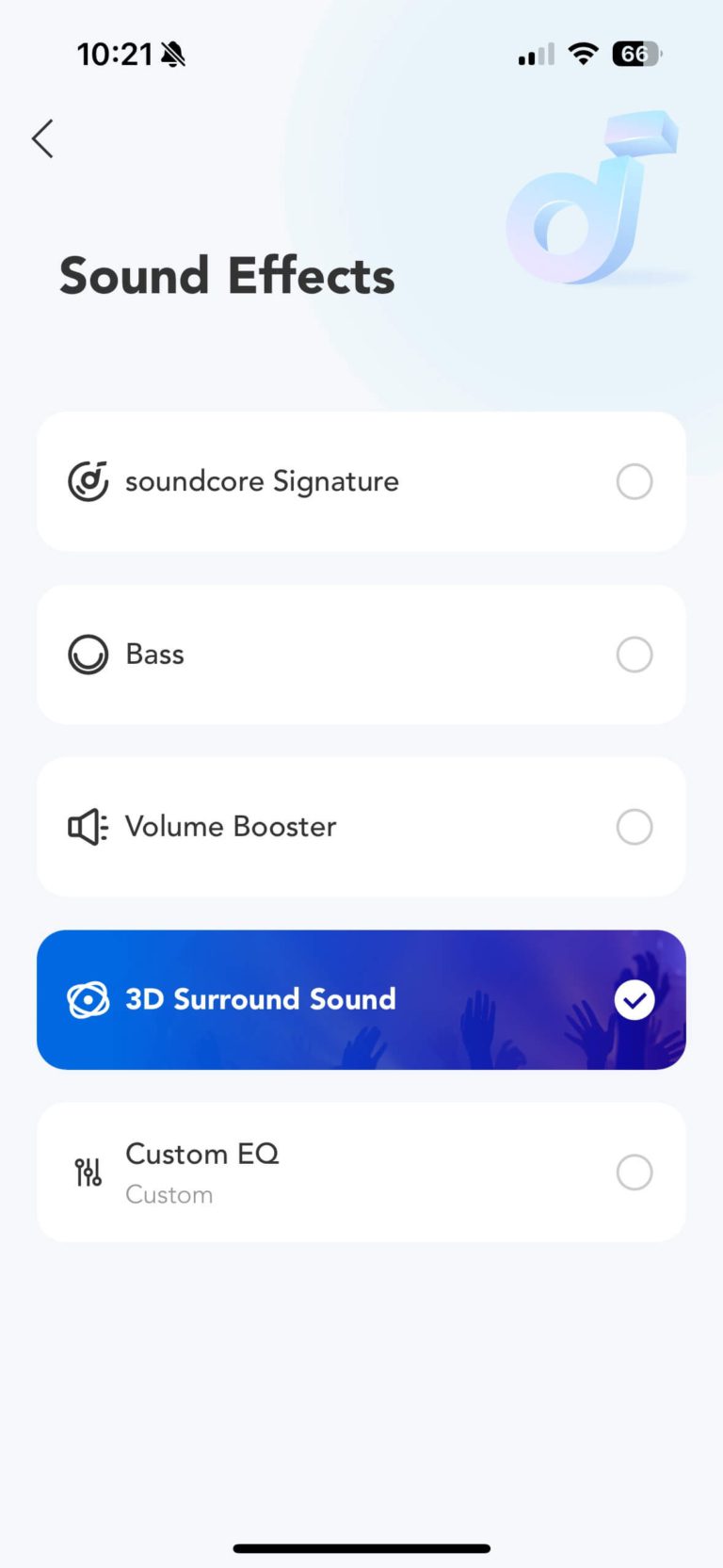Enable the Bass sound effect
The height and width of the screenshot is (1568, 723).
point(635,654)
